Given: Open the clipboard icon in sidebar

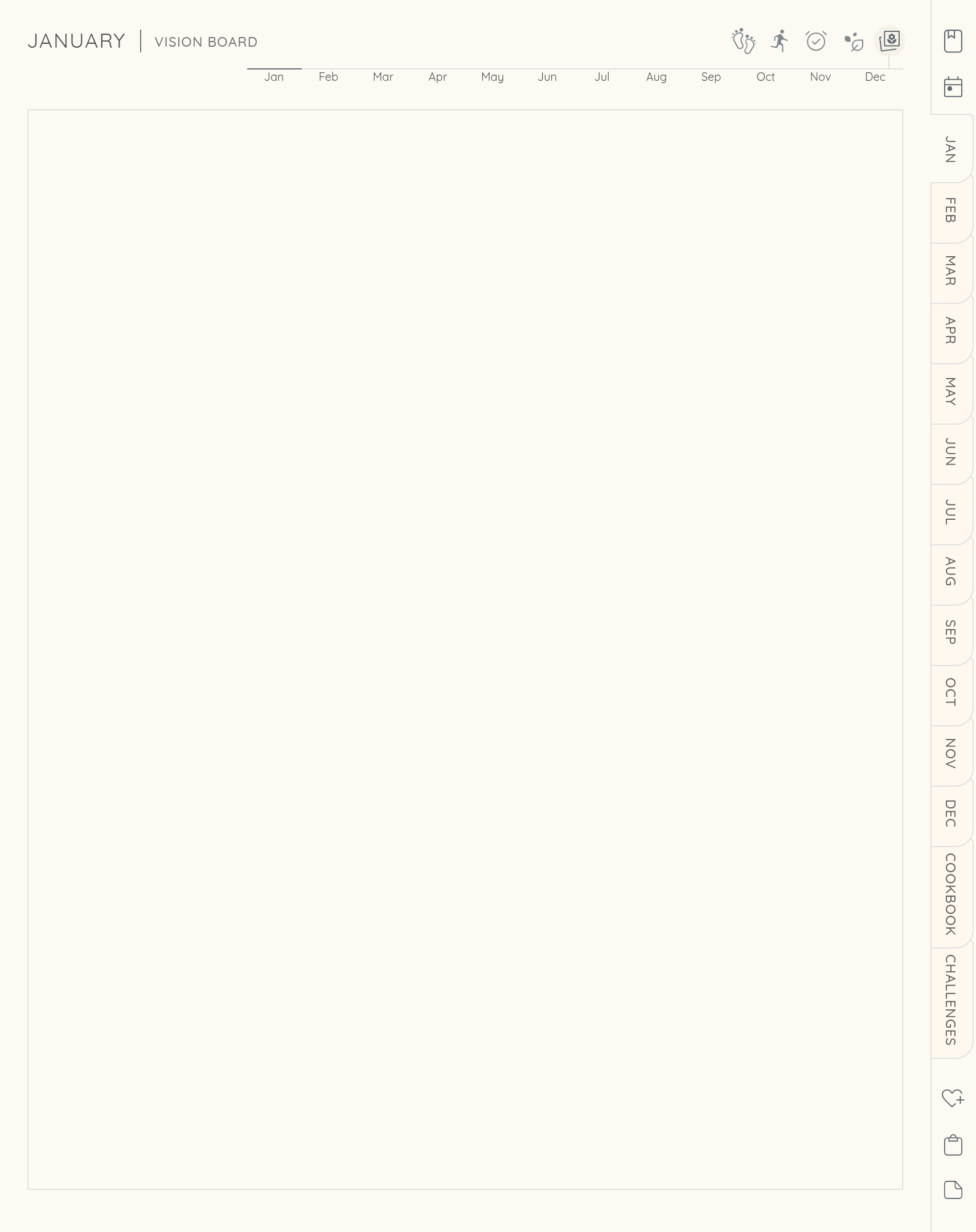Looking at the screenshot, I should (953, 1145).
